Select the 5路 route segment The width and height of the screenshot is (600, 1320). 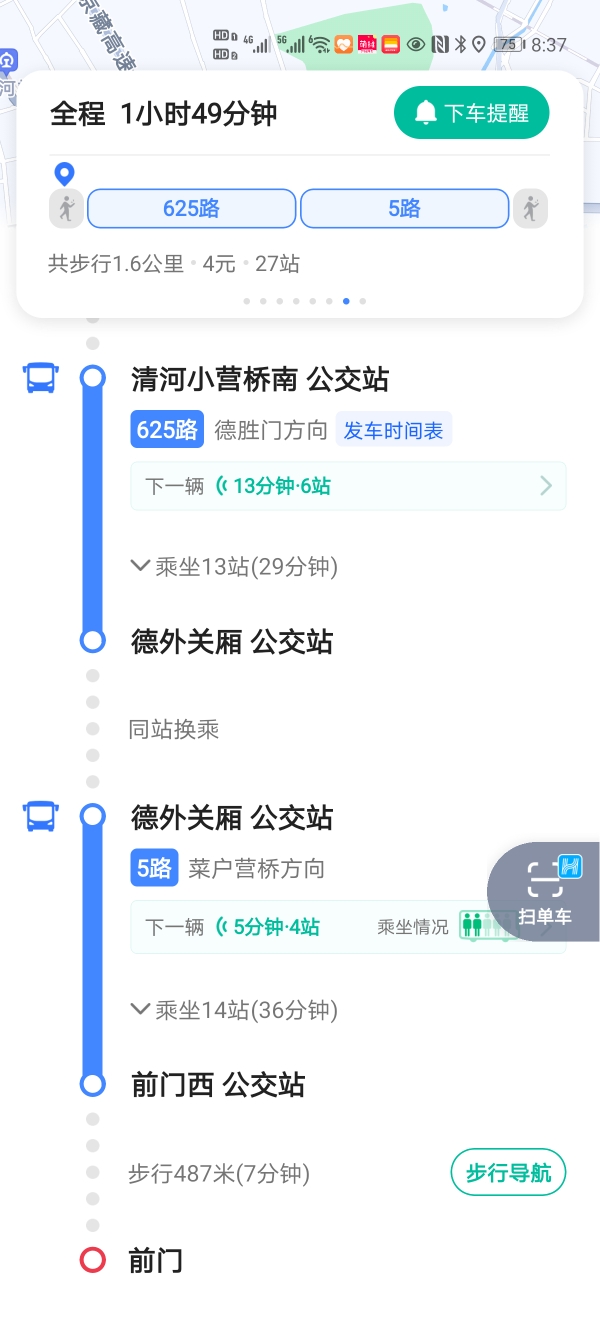click(x=404, y=209)
